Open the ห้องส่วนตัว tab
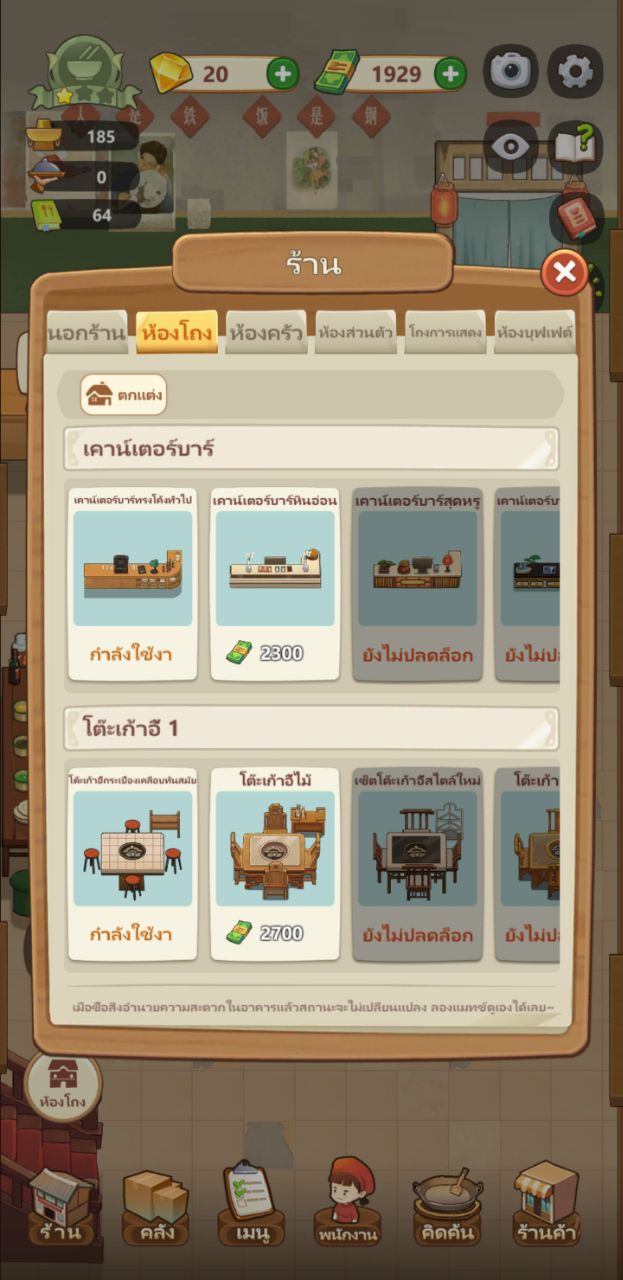The width and height of the screenshot is (623, 1280). pyautogui.click(x=355, y=333)
